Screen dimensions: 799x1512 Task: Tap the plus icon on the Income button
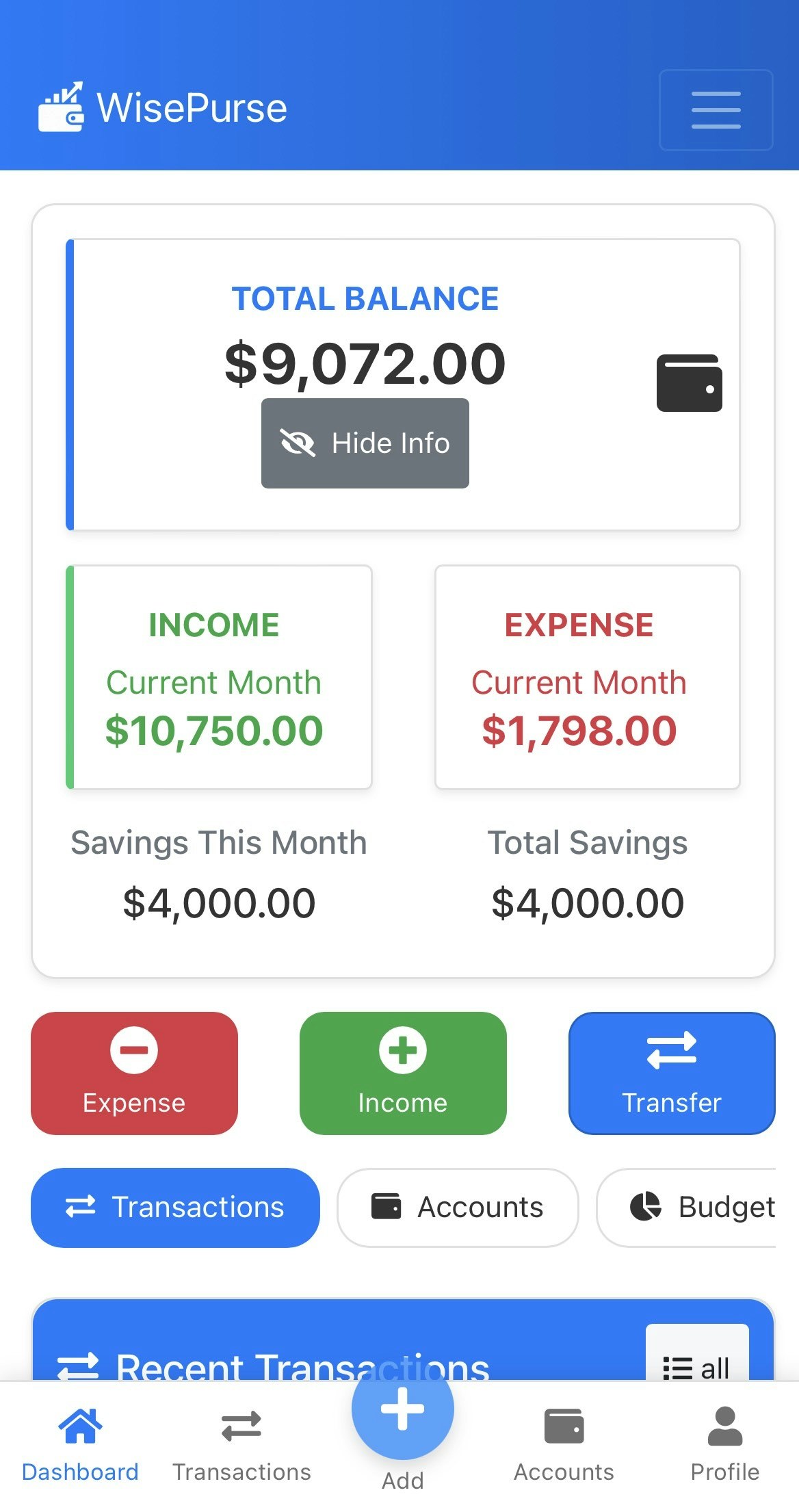pos(402,1051)
